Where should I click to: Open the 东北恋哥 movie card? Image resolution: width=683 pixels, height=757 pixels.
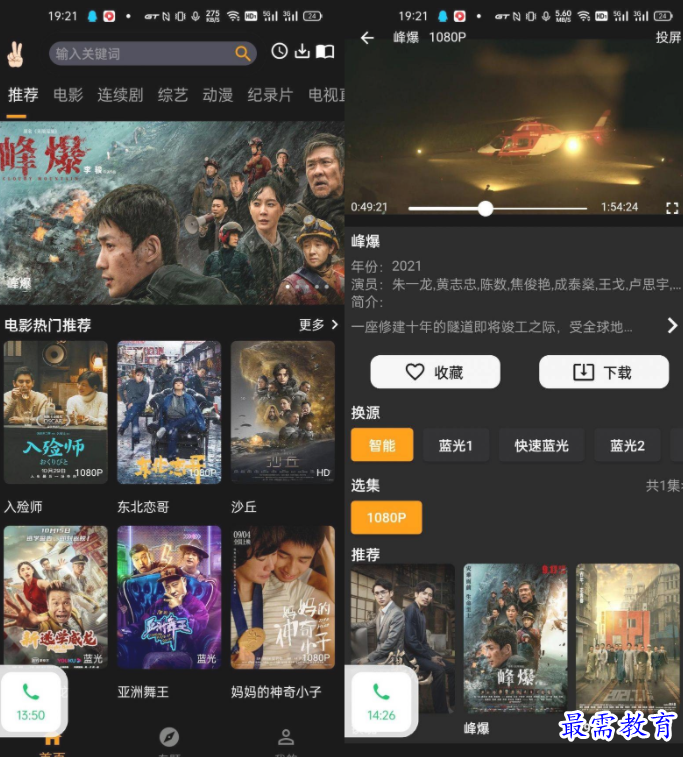tap(169, 413)
